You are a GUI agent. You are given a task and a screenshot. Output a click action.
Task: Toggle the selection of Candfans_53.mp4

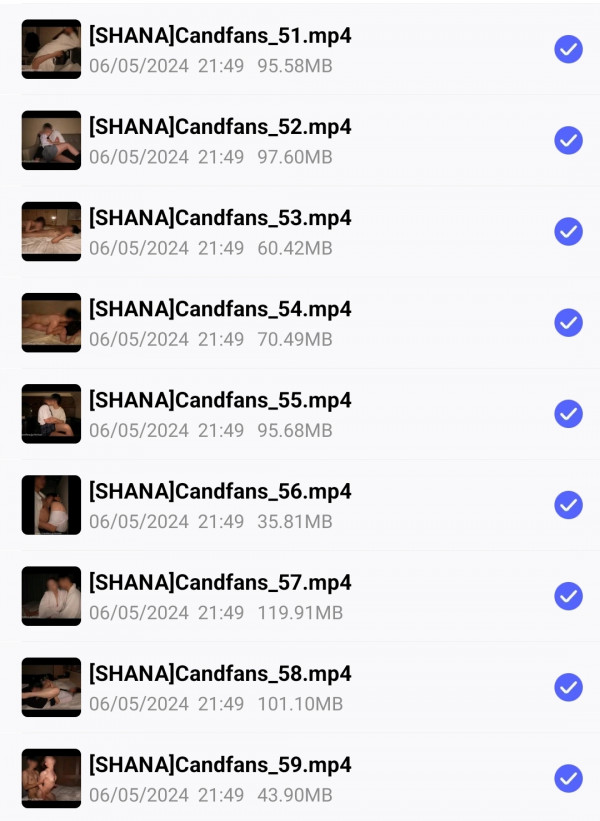[x=568, y=231]
